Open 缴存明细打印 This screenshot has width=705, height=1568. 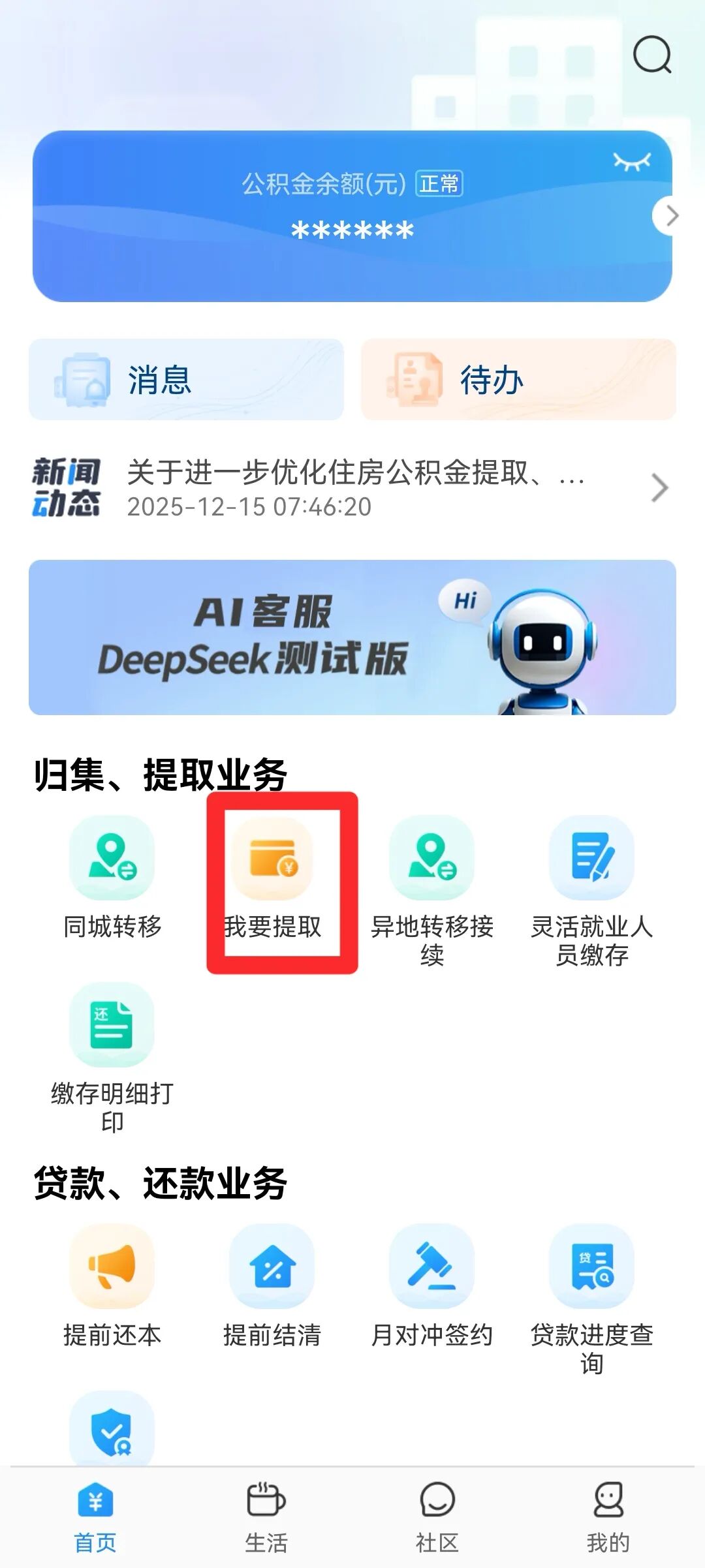[112, 1051]
